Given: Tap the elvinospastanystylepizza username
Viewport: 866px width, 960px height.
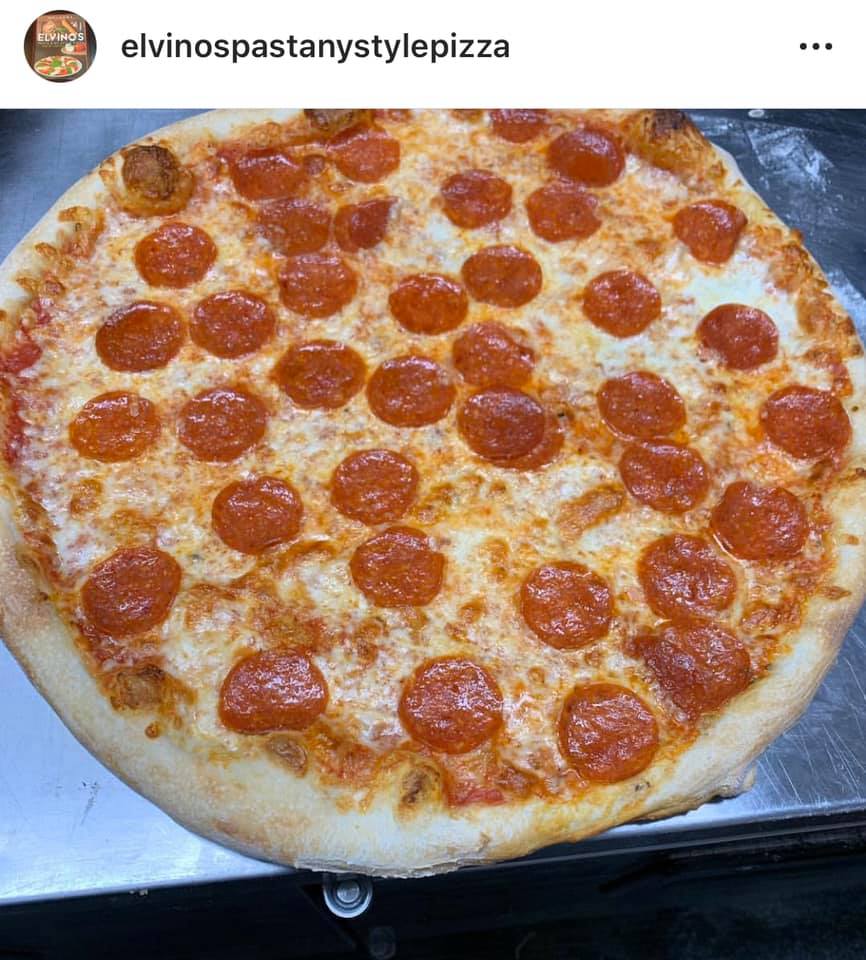Looking at the screenshot, I should pyautogui.click(x=315, y=47).
